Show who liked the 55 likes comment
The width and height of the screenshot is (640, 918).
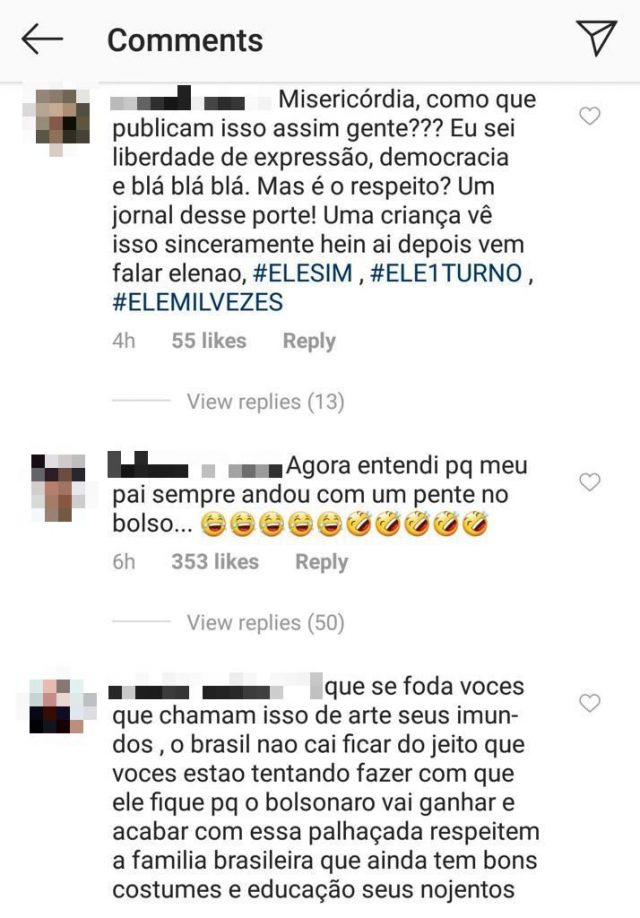point(208,341)
